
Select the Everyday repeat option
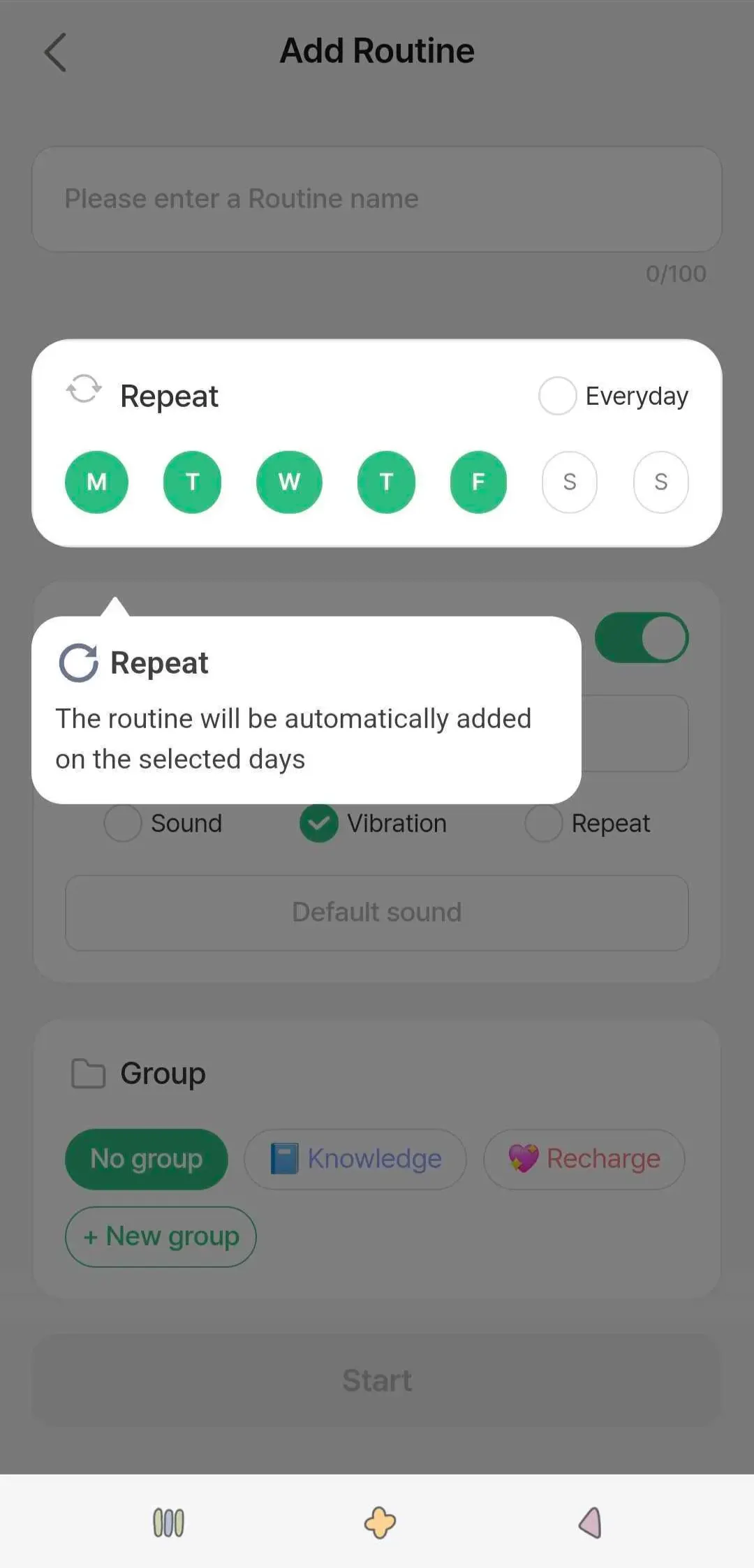pos(557,396)
